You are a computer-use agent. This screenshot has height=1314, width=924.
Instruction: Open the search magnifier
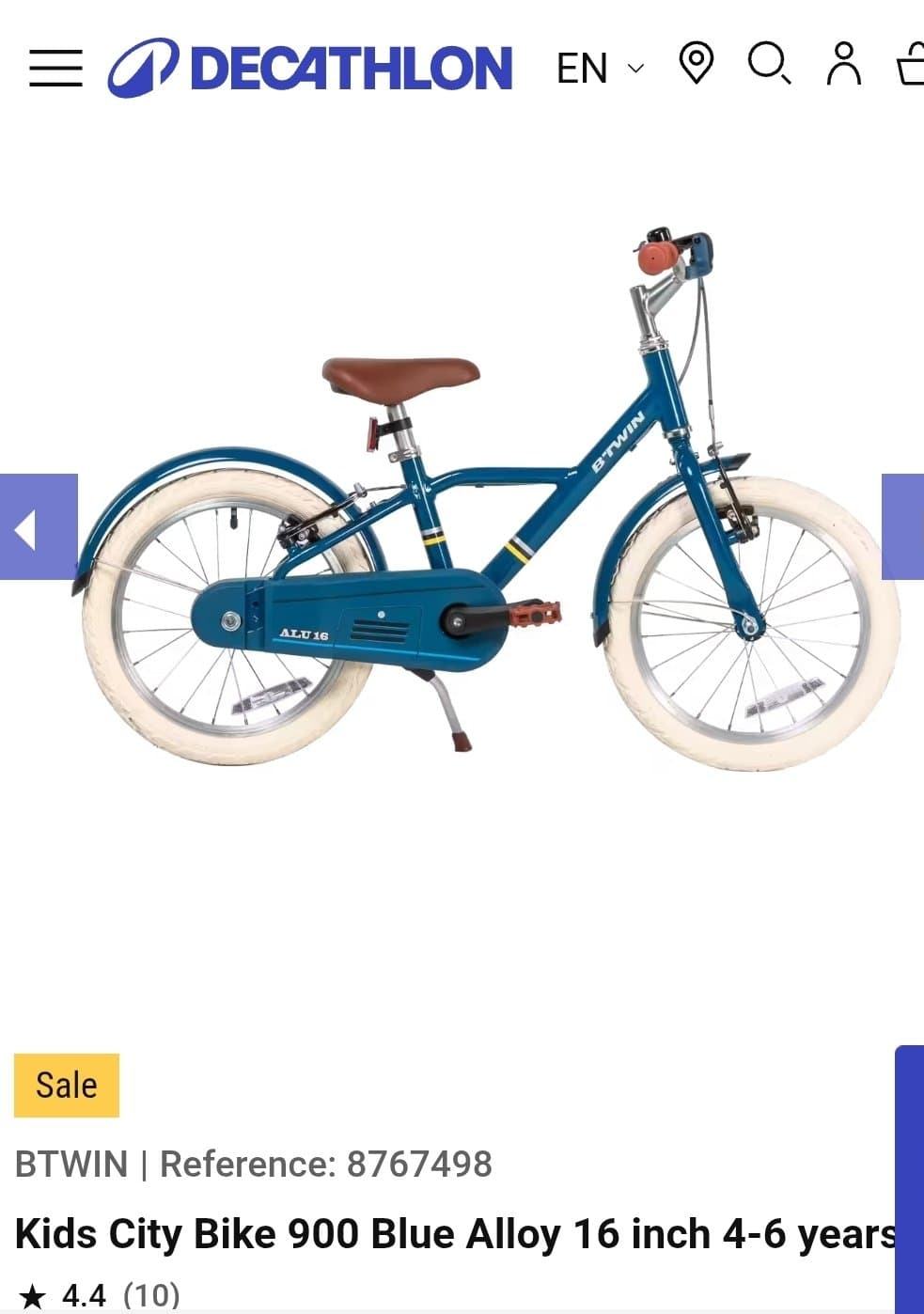pyautogui.click(x=768, y=64)
